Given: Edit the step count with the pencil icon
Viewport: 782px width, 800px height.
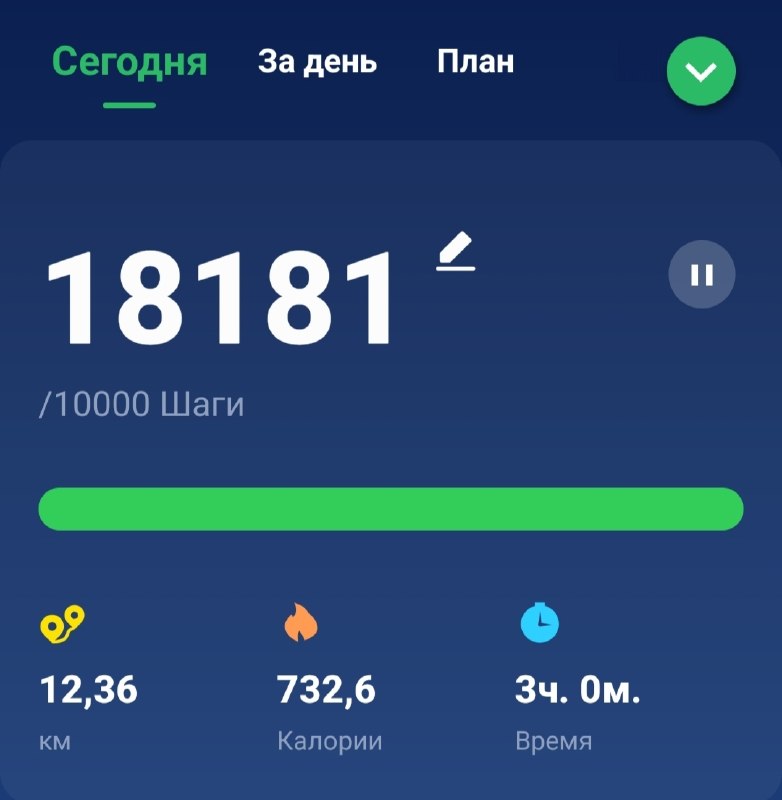Looking at the screenshot, I should (456, 251).
